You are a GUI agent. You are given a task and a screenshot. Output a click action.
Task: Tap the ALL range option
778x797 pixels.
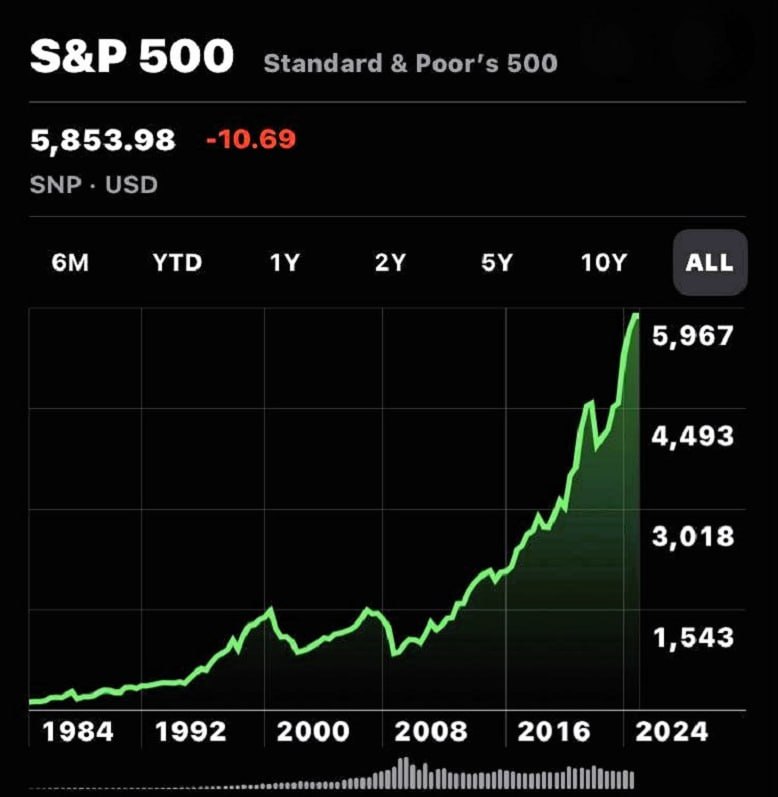(x=709, y=263)
